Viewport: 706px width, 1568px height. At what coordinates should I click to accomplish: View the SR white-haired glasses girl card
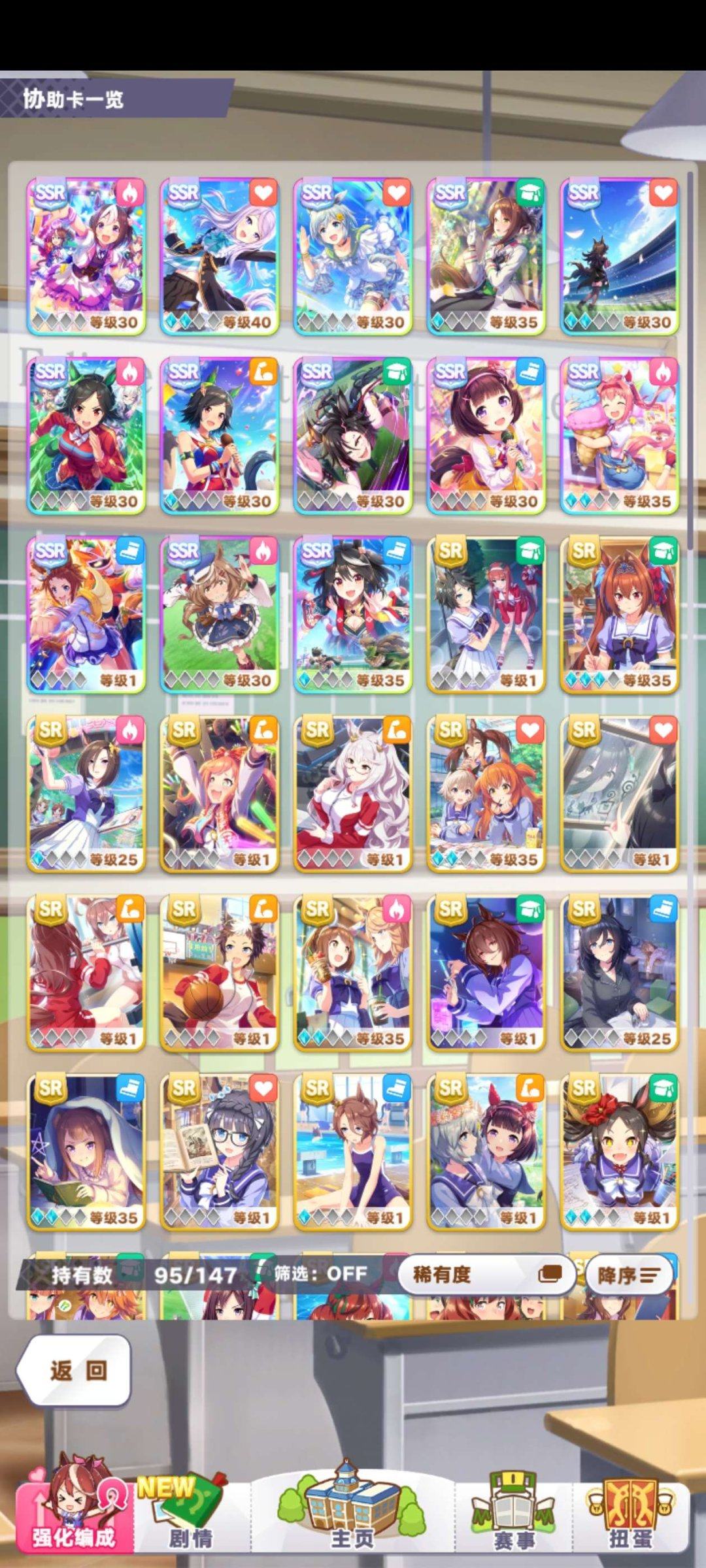point(352,793)
